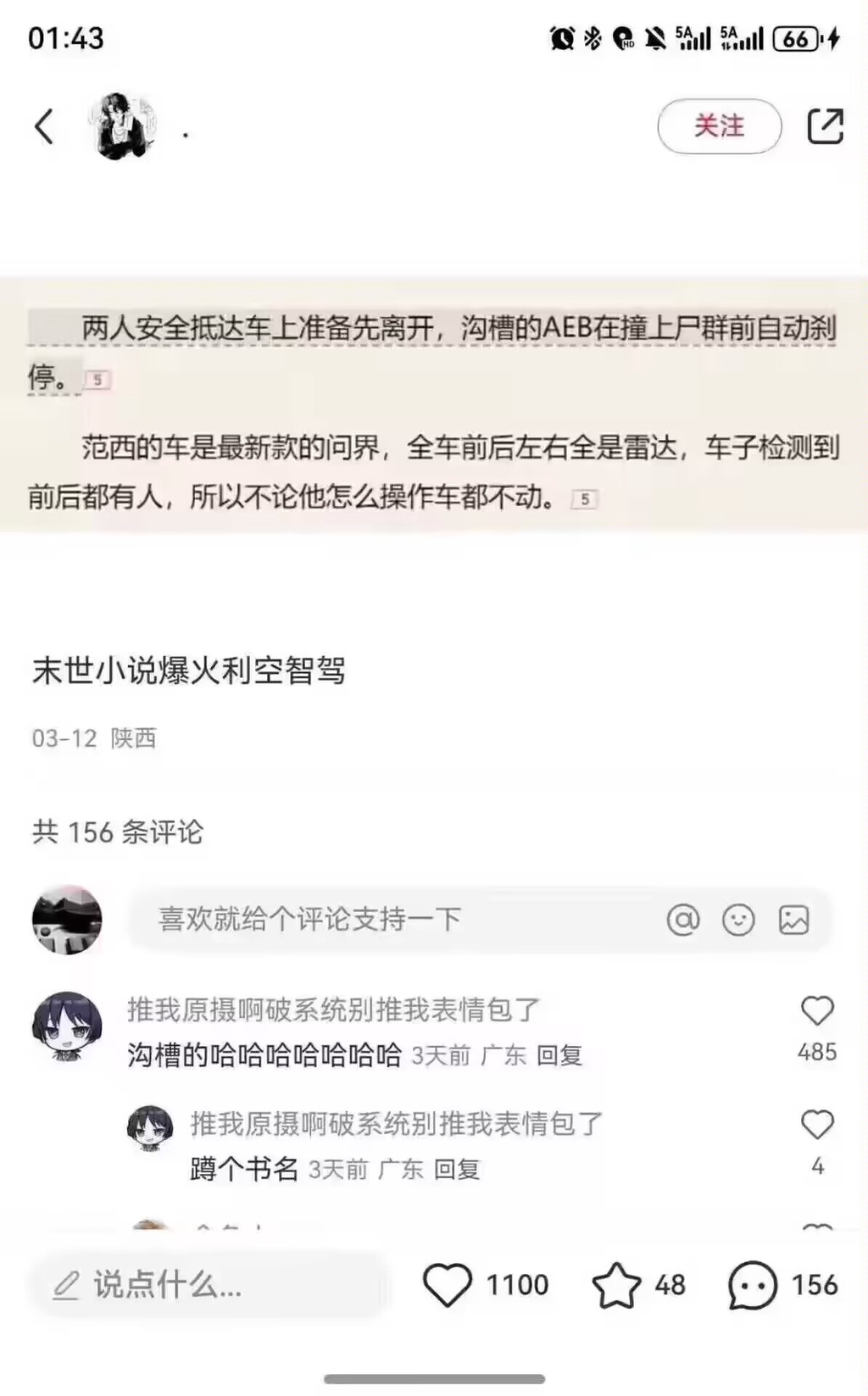This screenshot has height=1396, width=868.
Task: Go back using the back arrow
Action: (44, 127)
